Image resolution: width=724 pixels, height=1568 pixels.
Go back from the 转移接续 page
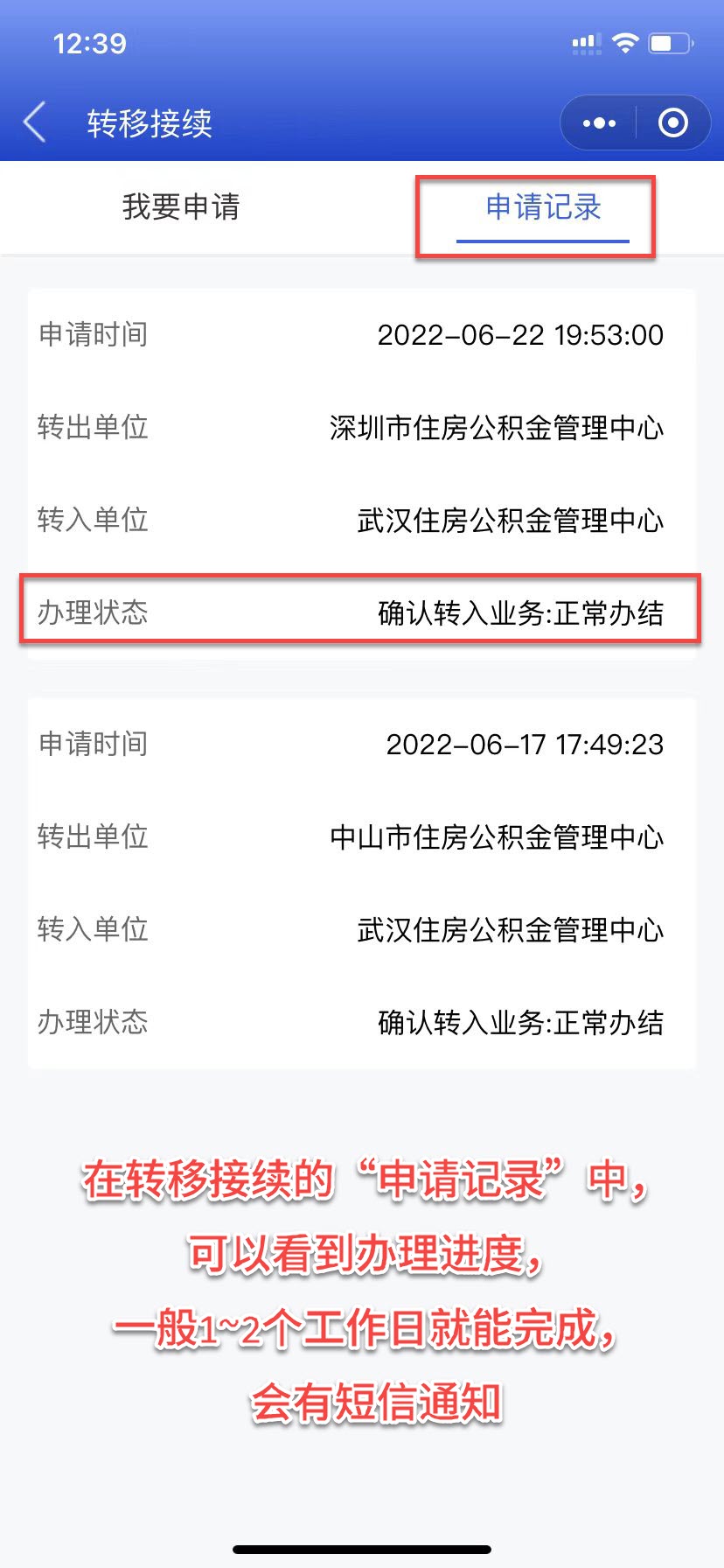[35, 122]
